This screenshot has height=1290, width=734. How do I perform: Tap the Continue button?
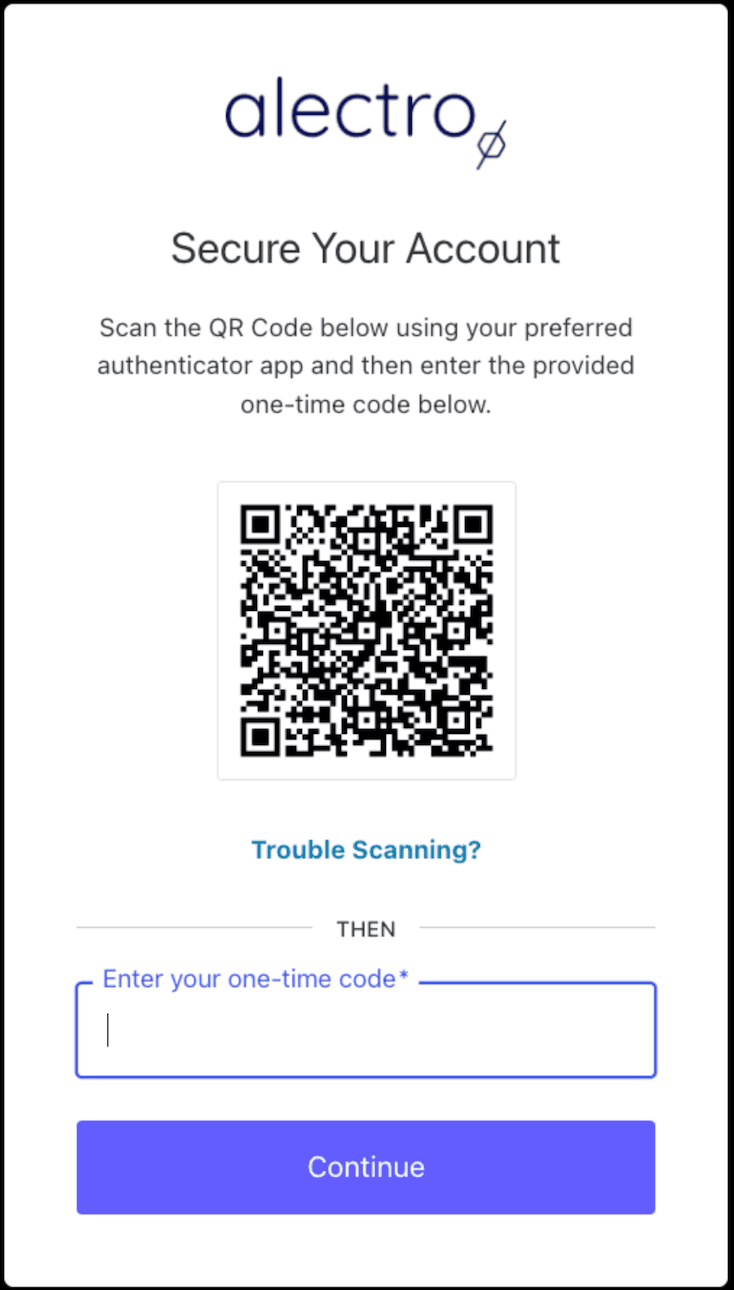point(366,1167)
